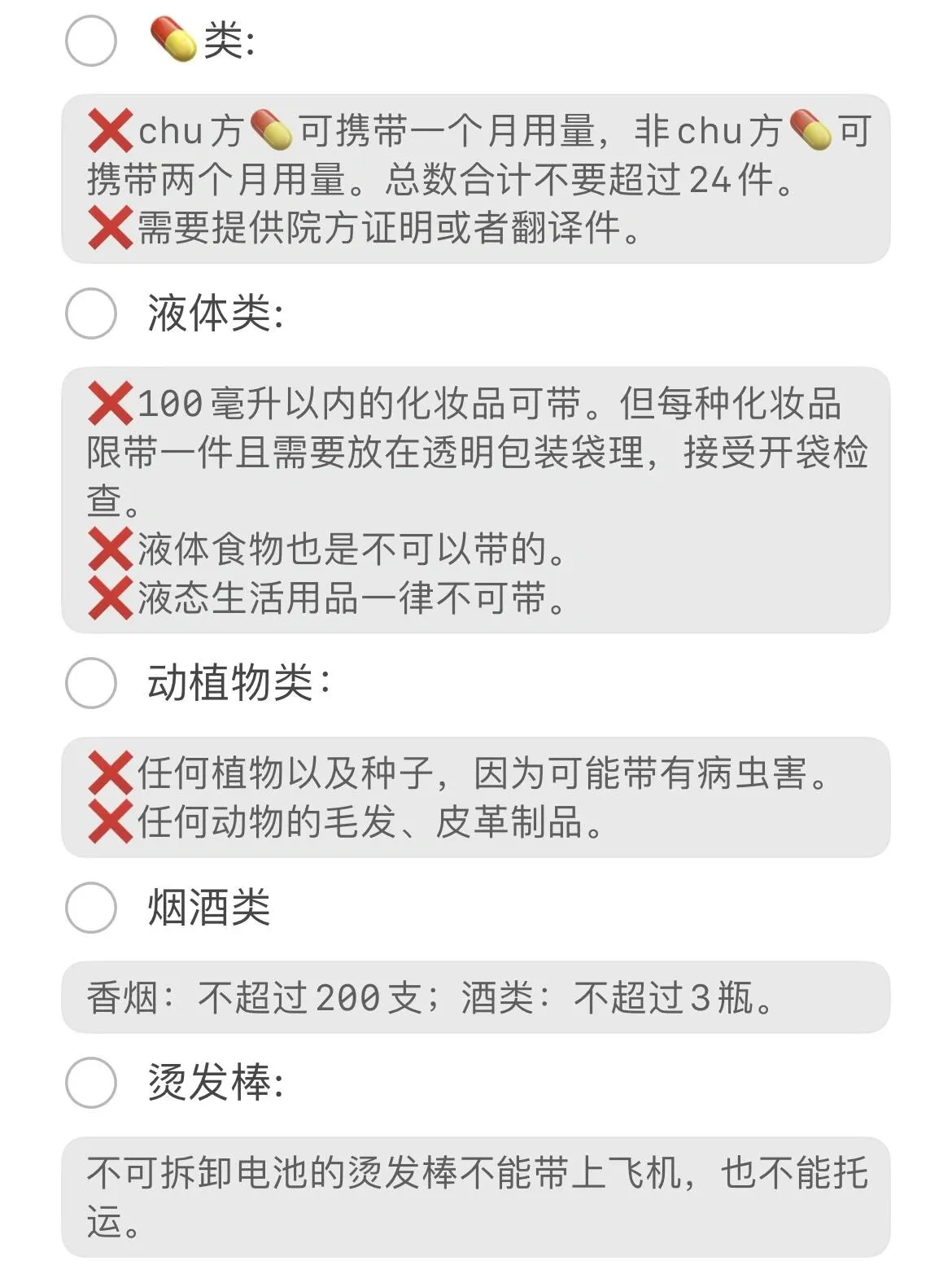This screenshot has width=952, height=1261.
Task: Tick the 液体类 checklist circle
Action: point(91,313)
